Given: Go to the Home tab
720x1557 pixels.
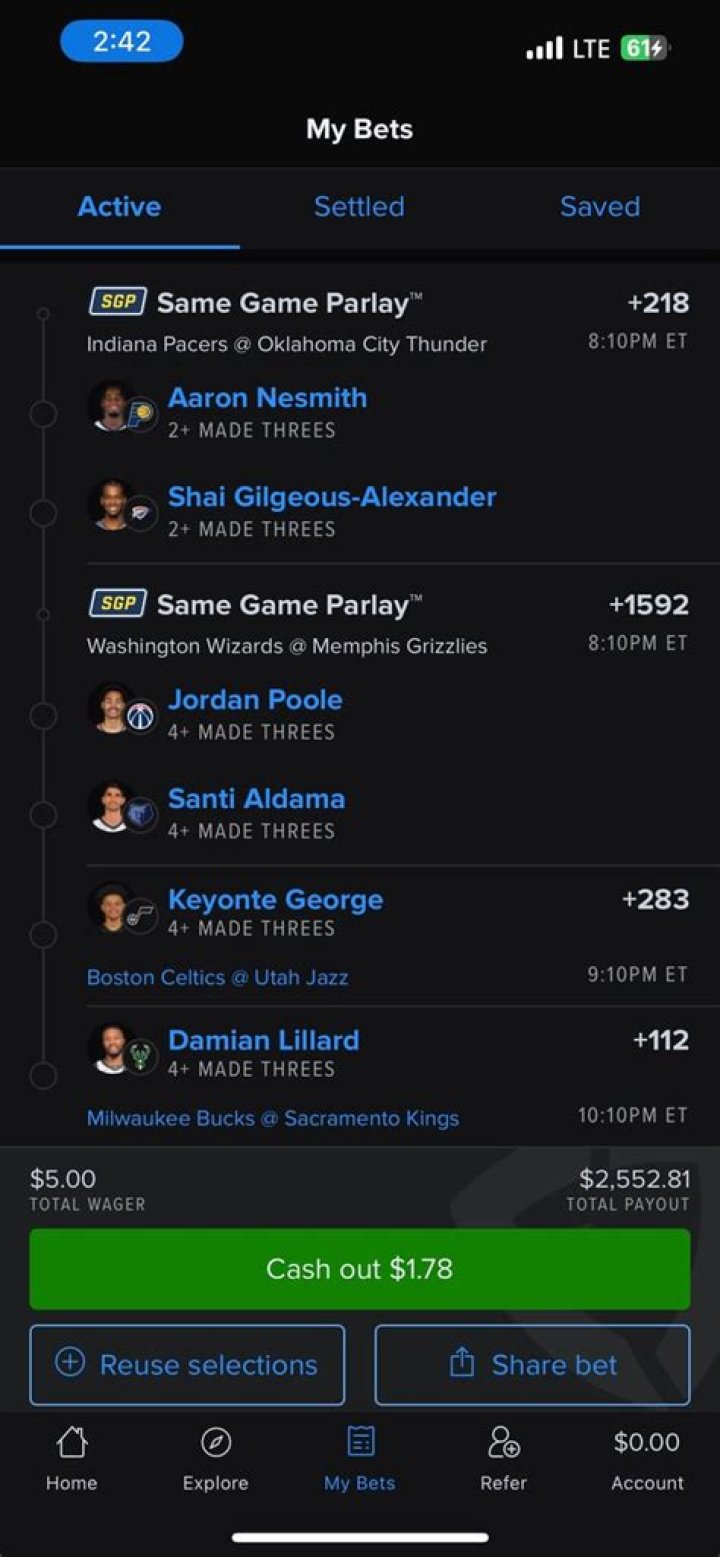Looking at the screenshot, I should (71, 1459).
